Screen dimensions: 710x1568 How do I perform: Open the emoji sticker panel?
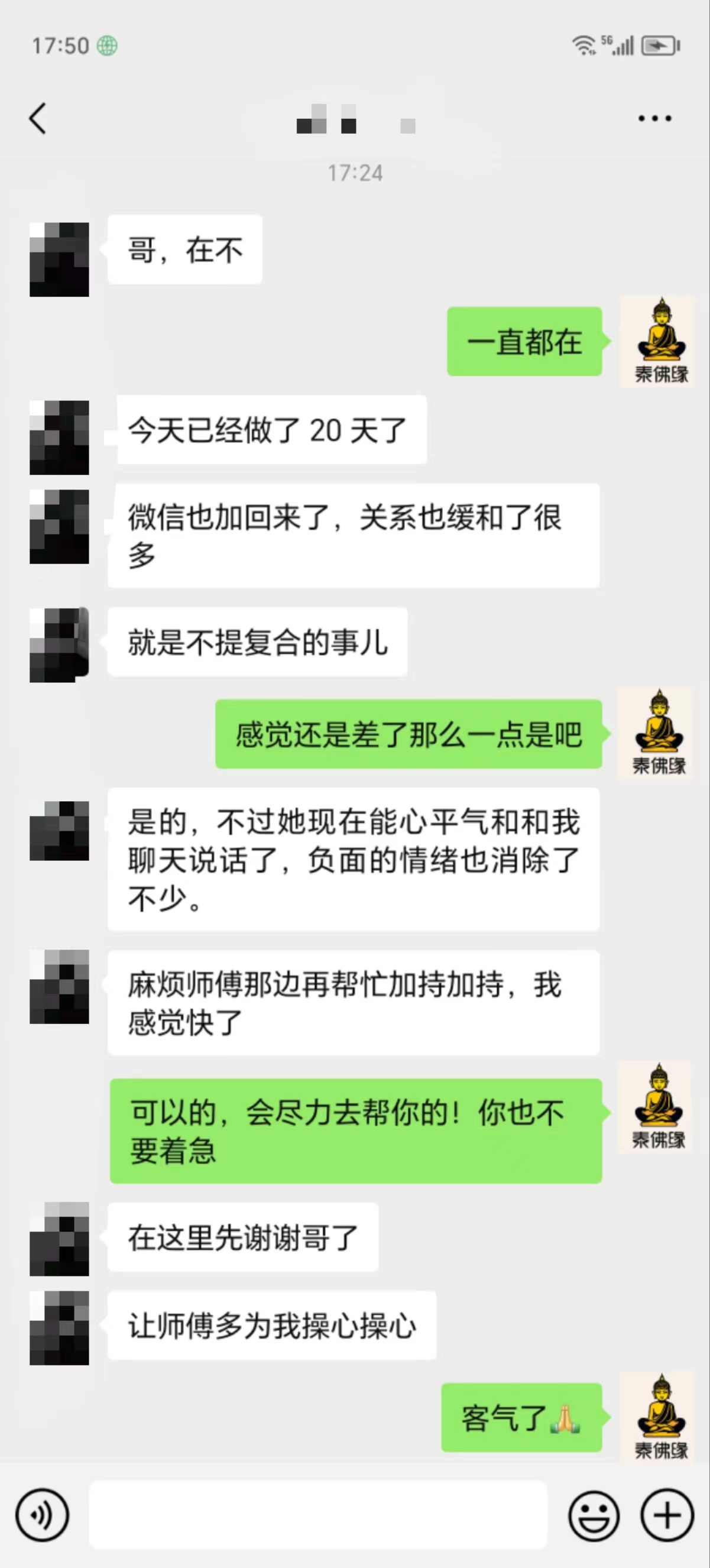pyautogui.click(x=594, y=1515)
